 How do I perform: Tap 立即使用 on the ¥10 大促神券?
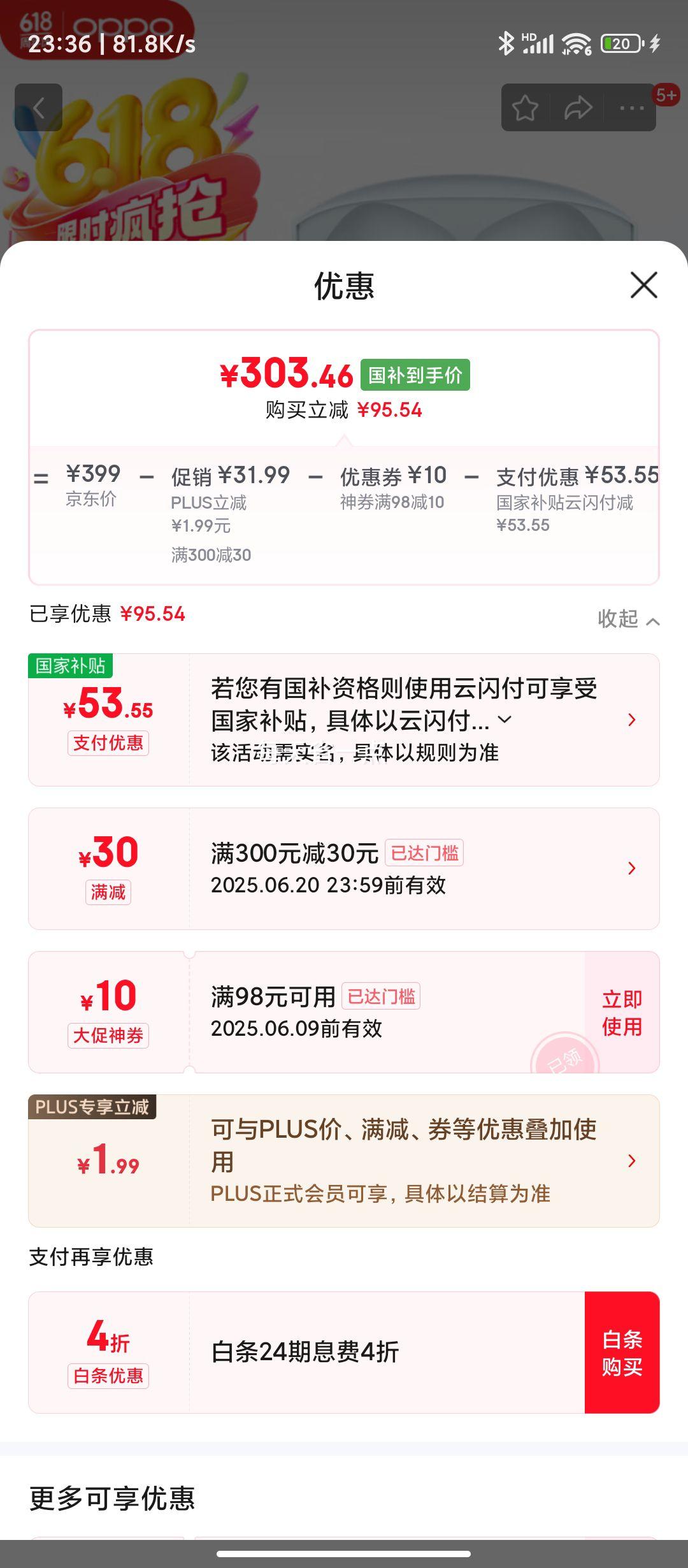tap(622, 1012)
